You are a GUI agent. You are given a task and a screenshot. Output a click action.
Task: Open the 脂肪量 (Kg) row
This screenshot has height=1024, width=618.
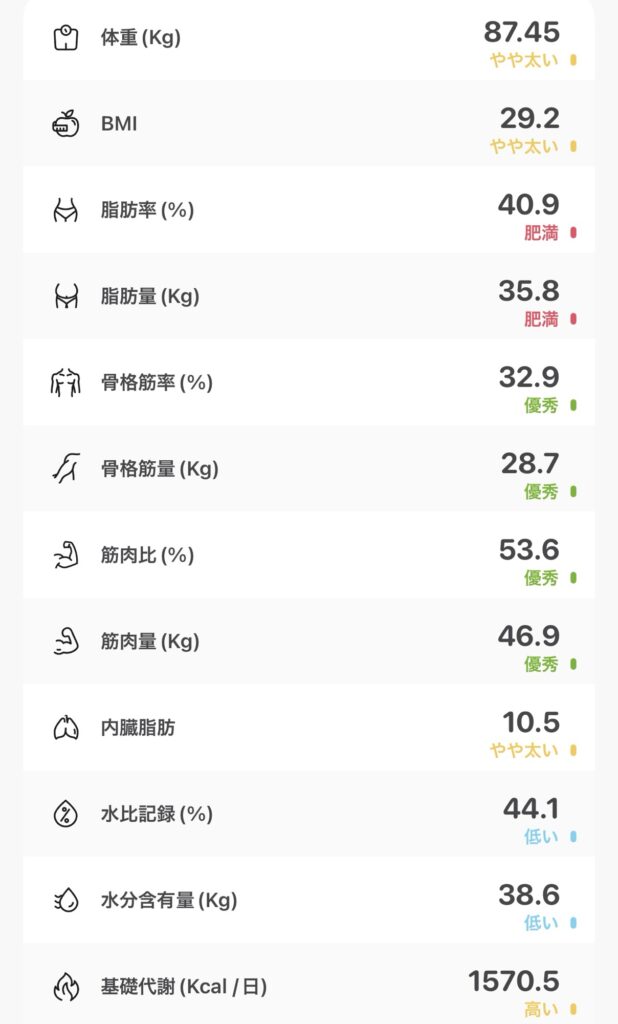pyautogui.click(x=308, y=296)
